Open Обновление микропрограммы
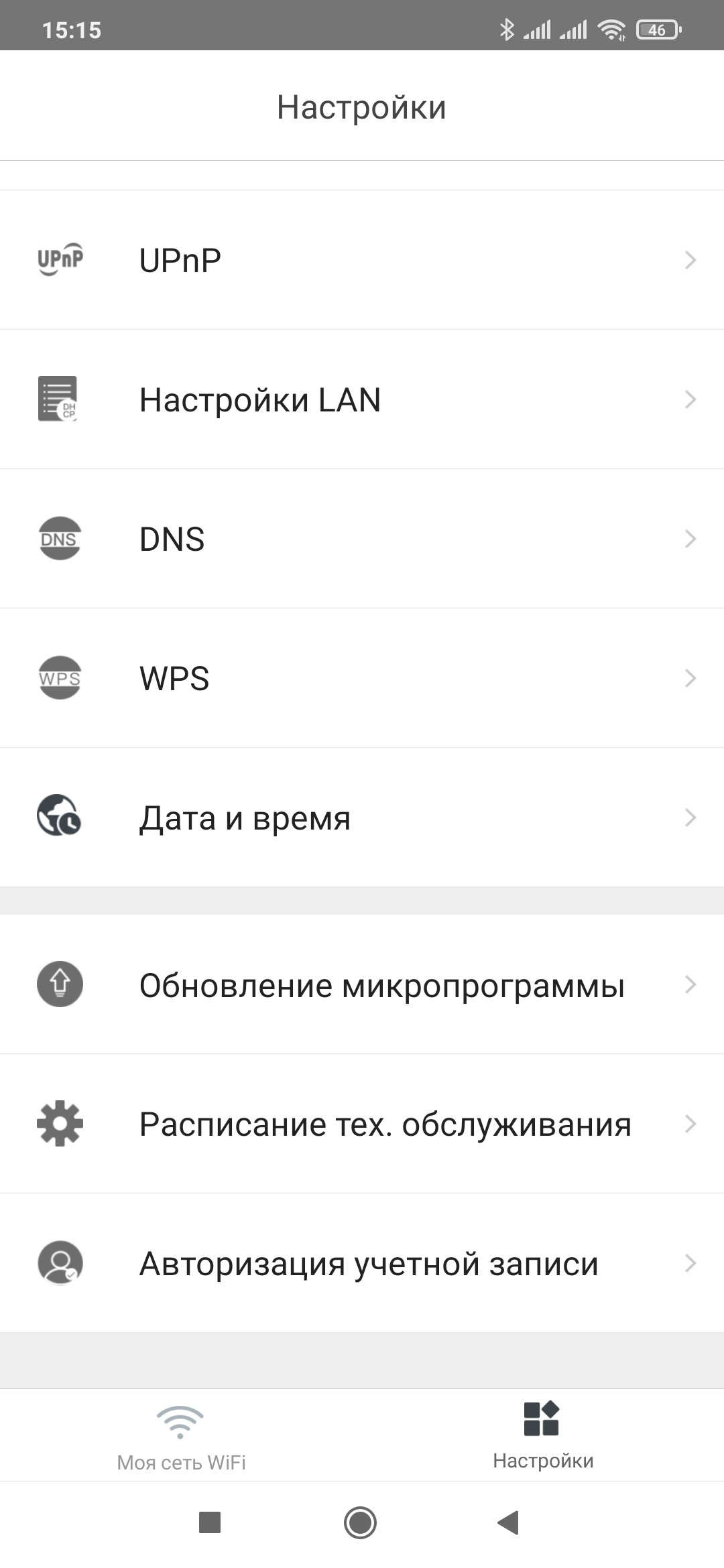724x1568 pixels. 362,984
